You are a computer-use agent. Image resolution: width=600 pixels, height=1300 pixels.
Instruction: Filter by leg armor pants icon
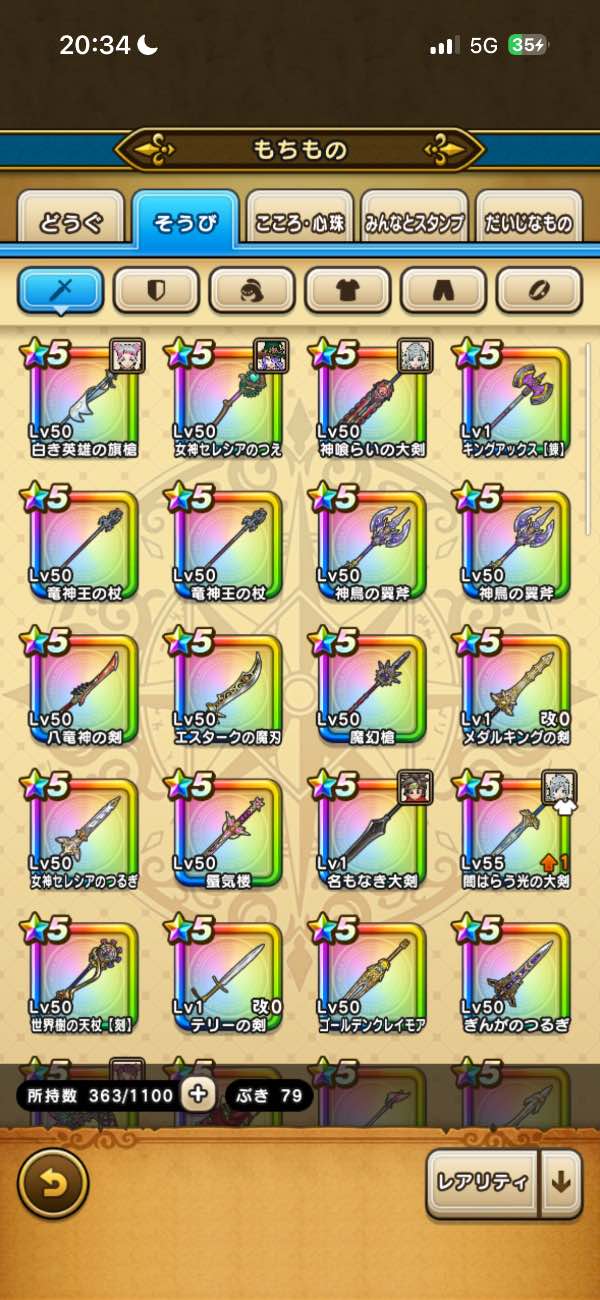[444, 290]
